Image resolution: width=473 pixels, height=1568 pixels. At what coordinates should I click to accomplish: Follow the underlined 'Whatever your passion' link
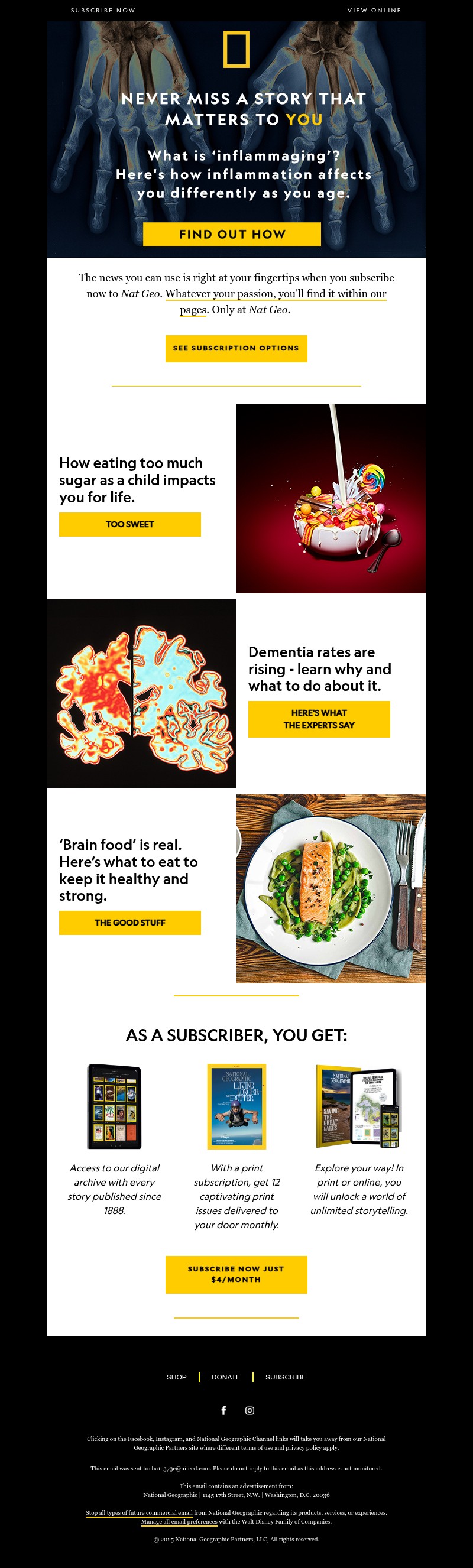[x=275, y=294]
